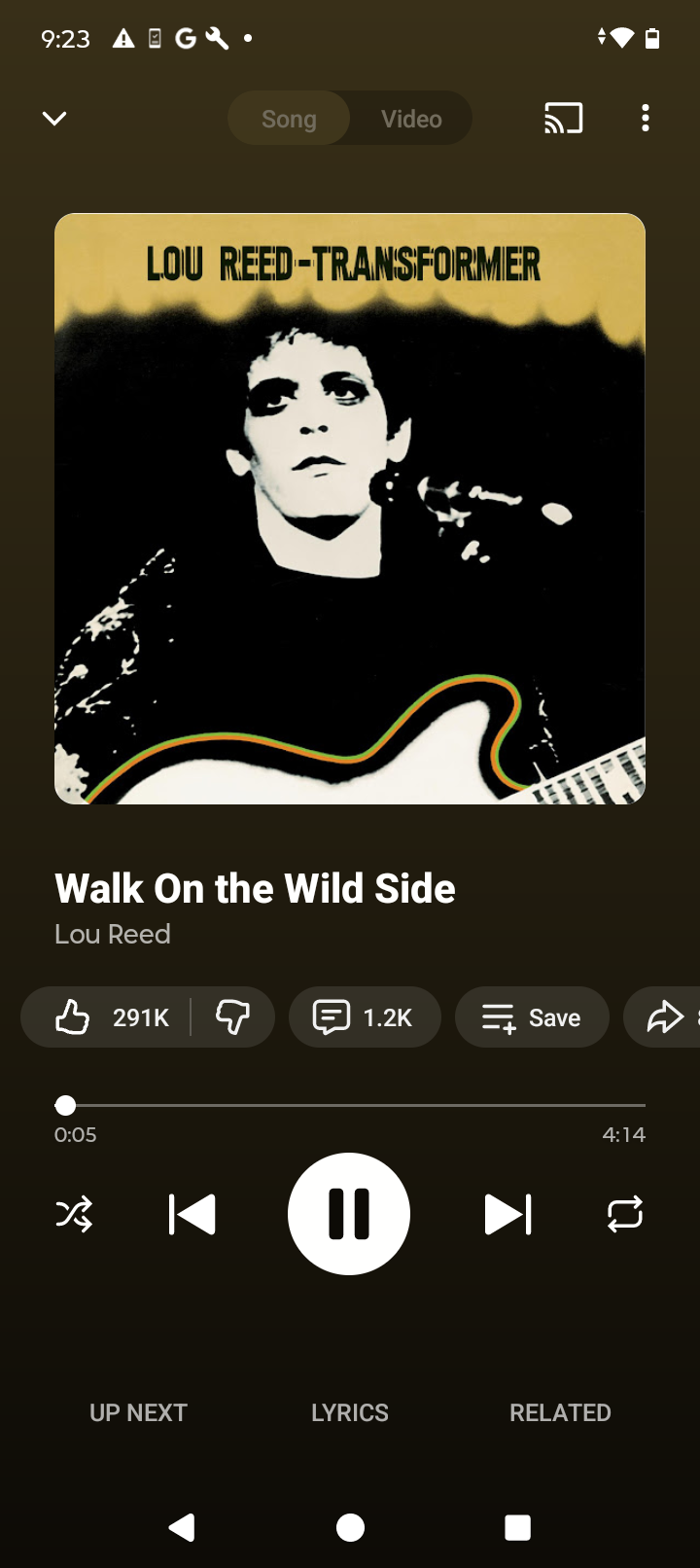Viewport: 700px width, 1568px height.
Task: Open Lou Reed's artist page
Action: tap(112, 934)
